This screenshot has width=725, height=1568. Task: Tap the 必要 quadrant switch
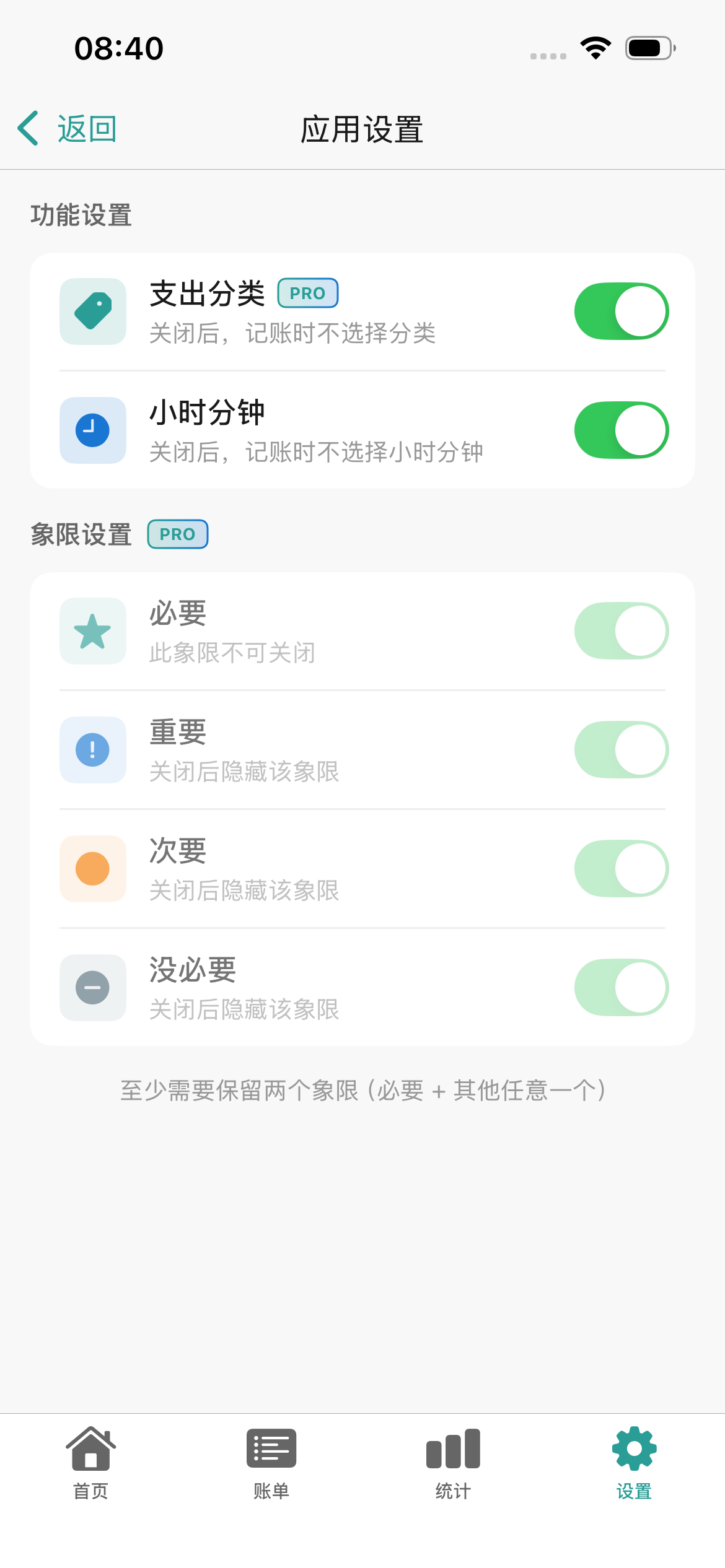(621, 631)
